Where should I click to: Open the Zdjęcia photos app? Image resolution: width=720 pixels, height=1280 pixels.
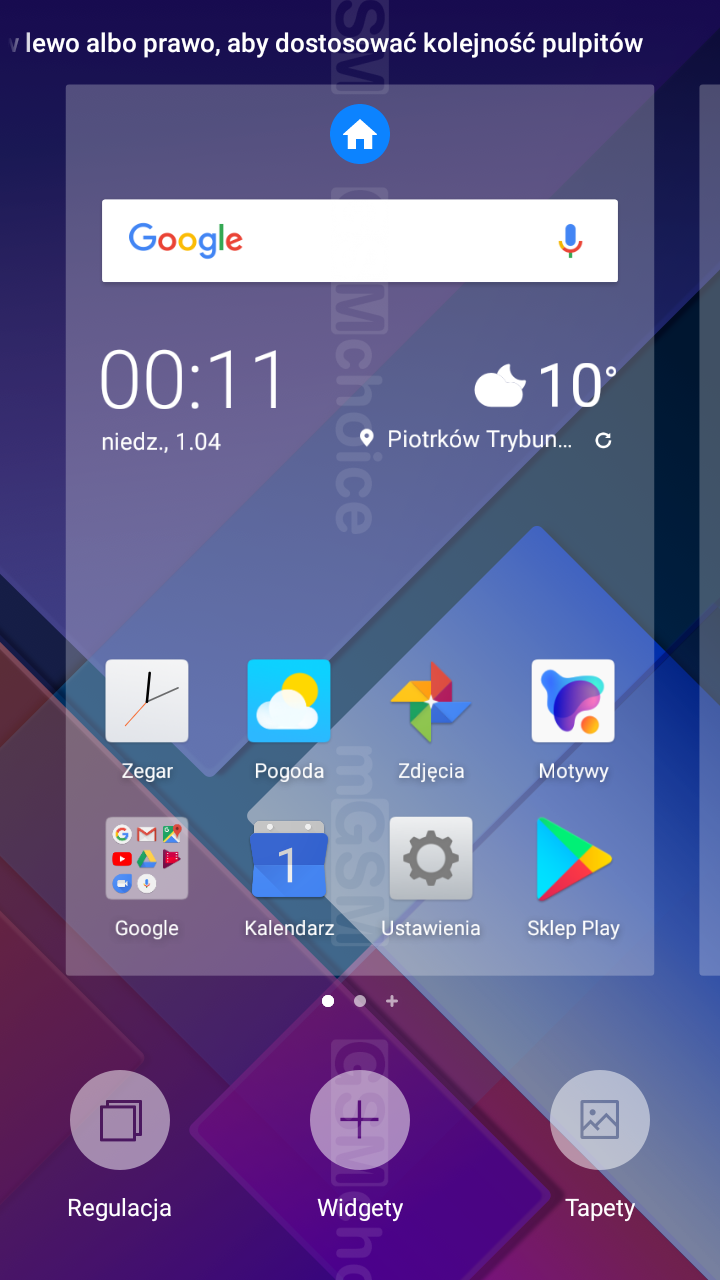(x=431, y=701)
